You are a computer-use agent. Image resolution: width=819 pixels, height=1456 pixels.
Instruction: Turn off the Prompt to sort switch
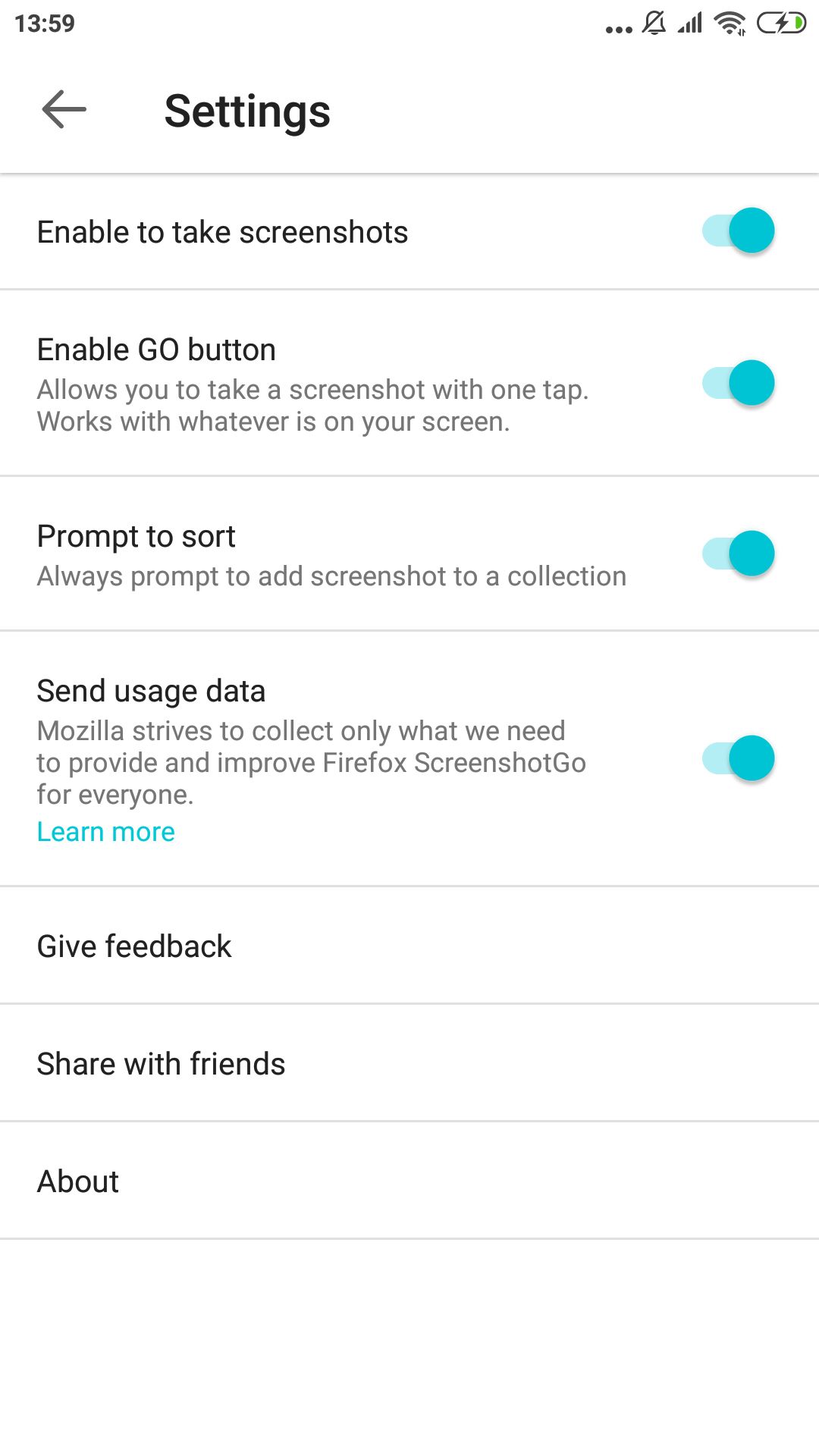(x=739, y=554)
